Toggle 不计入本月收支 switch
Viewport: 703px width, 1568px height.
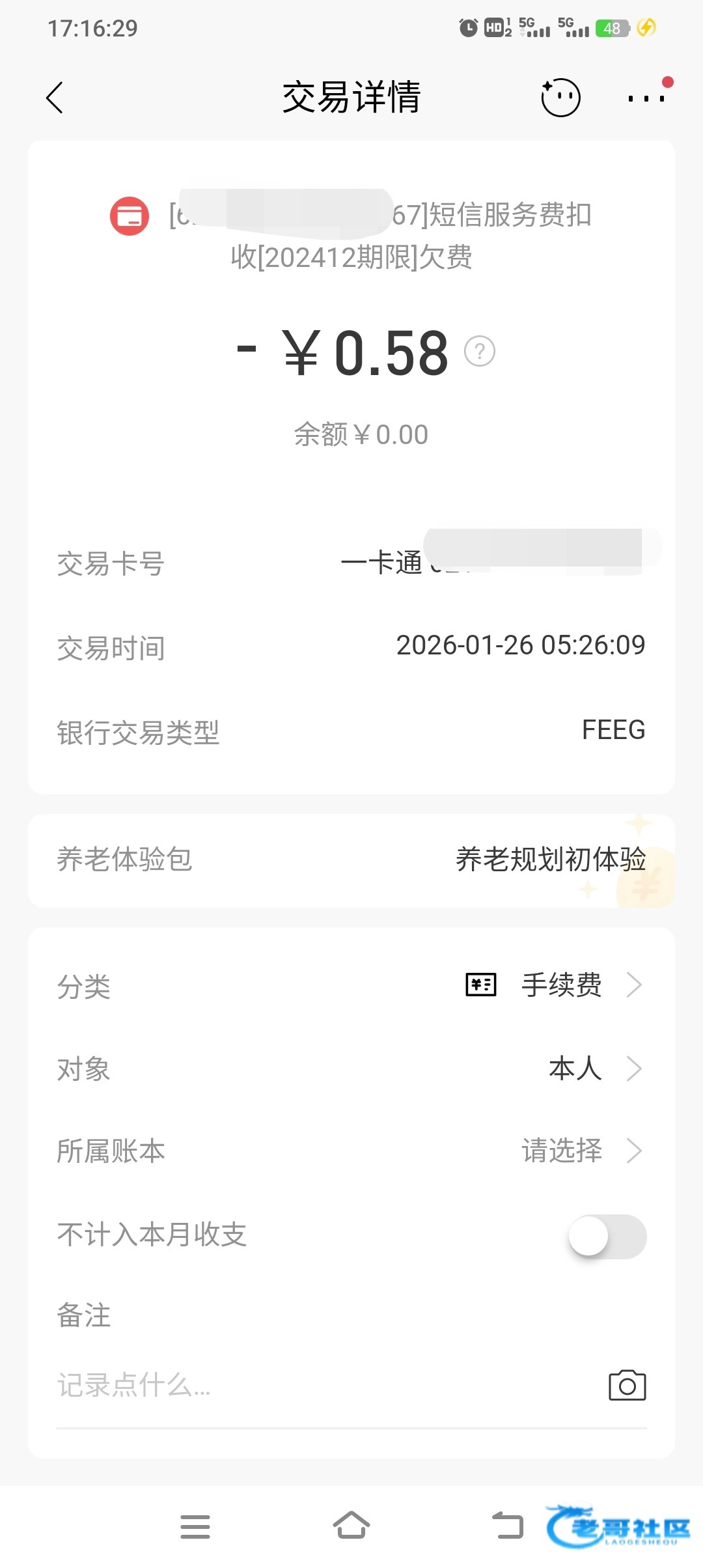607,1236
